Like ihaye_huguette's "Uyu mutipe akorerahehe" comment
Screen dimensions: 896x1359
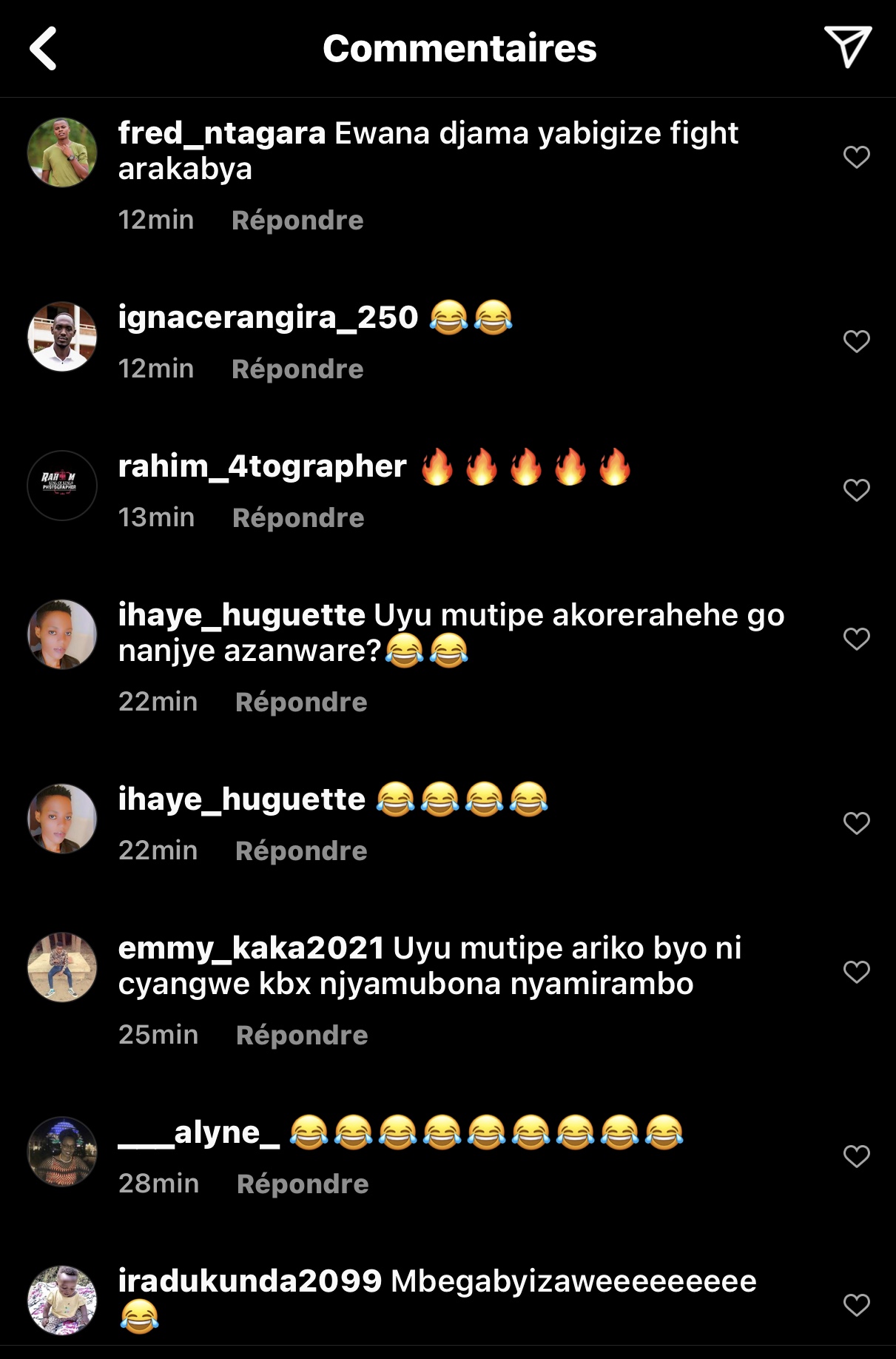pyautogui.click(x=856, y=639)
